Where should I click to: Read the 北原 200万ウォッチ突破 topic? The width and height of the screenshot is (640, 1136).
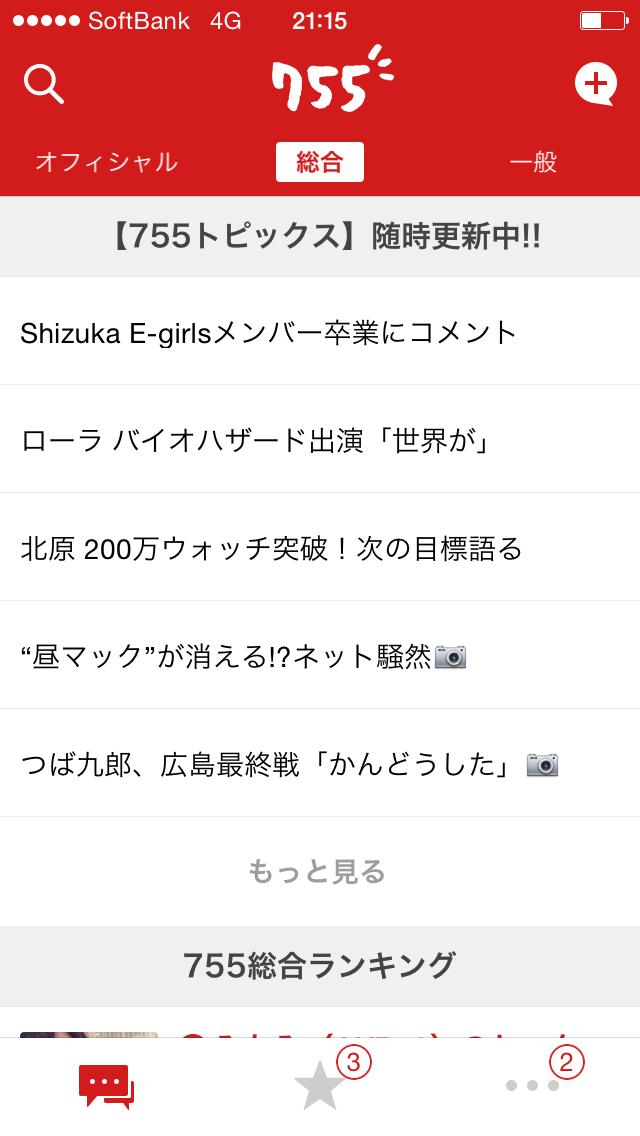320,548
